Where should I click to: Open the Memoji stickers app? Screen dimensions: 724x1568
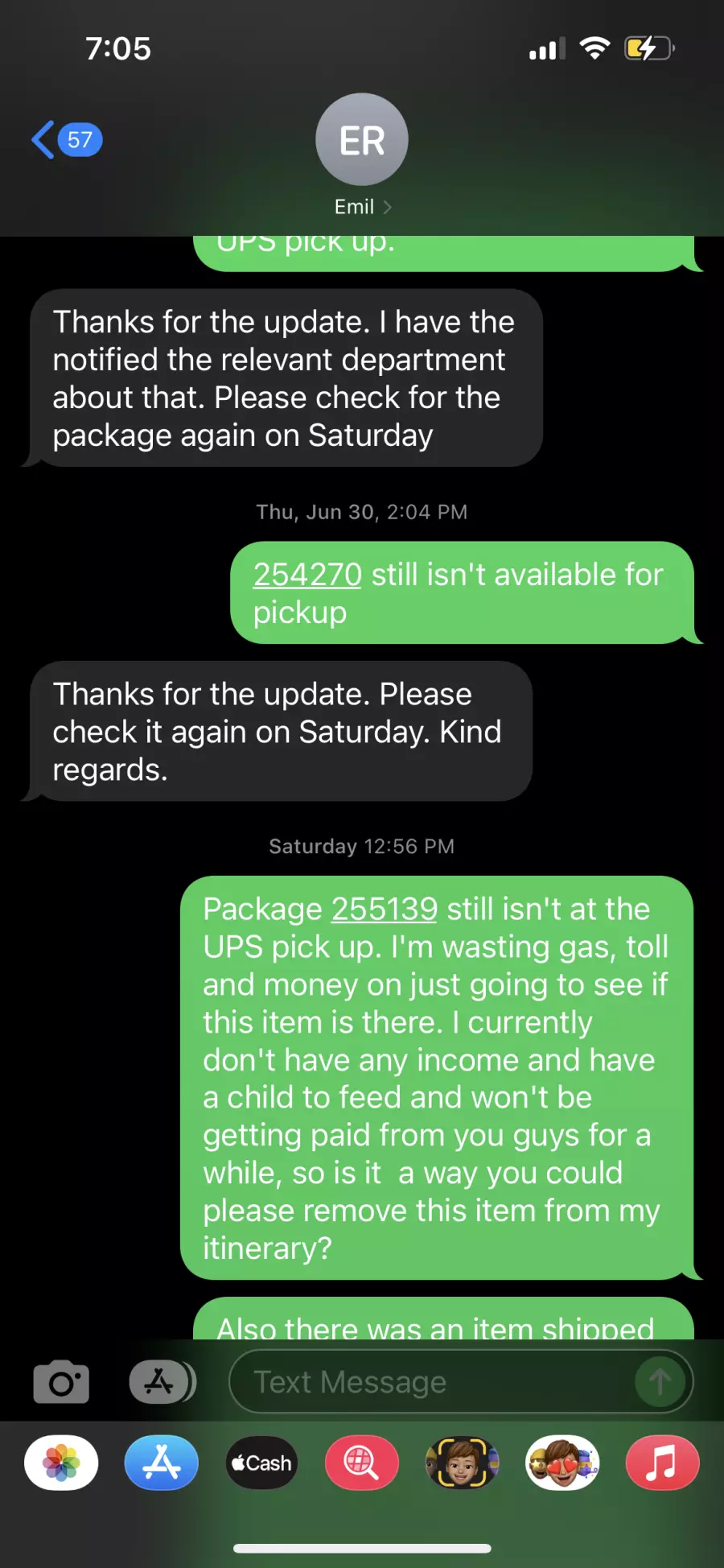pyautogui.click(x=562, y=1463)
